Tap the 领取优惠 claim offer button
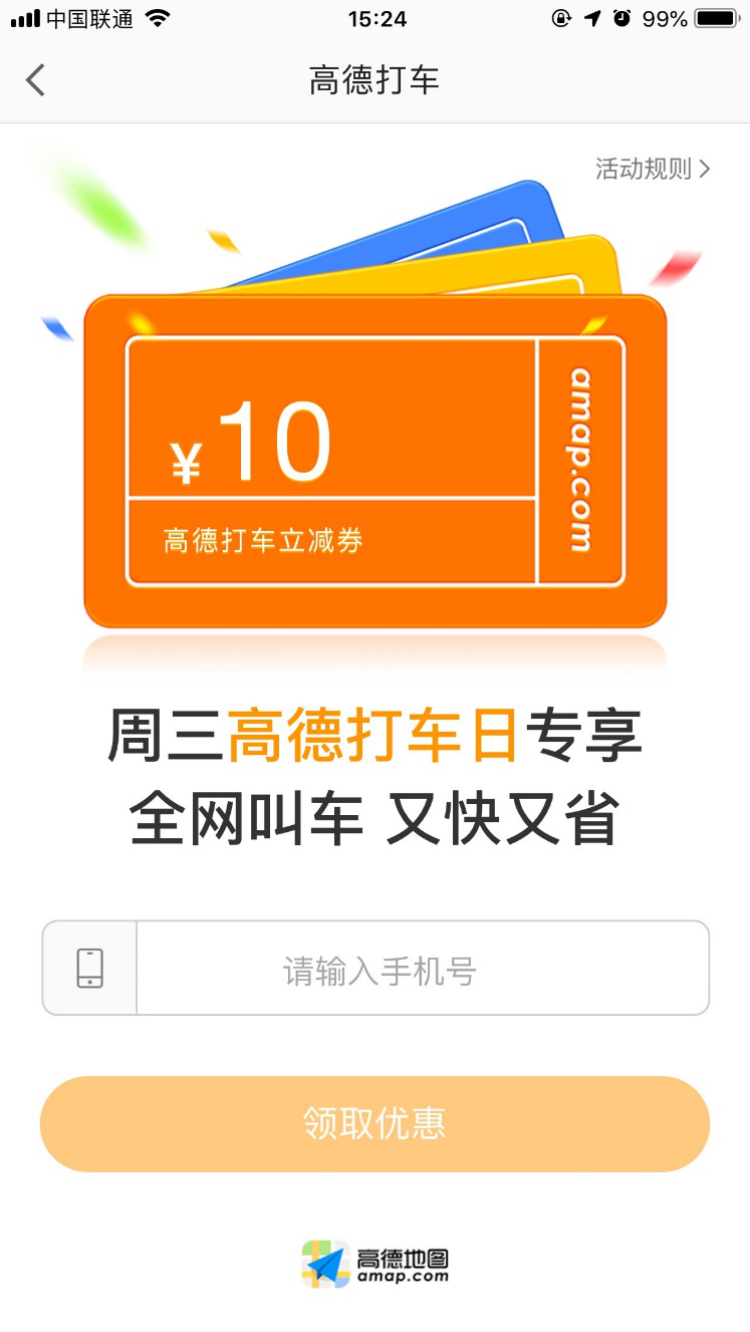This screenshot has height=1332, width=750. [375, 1124]
